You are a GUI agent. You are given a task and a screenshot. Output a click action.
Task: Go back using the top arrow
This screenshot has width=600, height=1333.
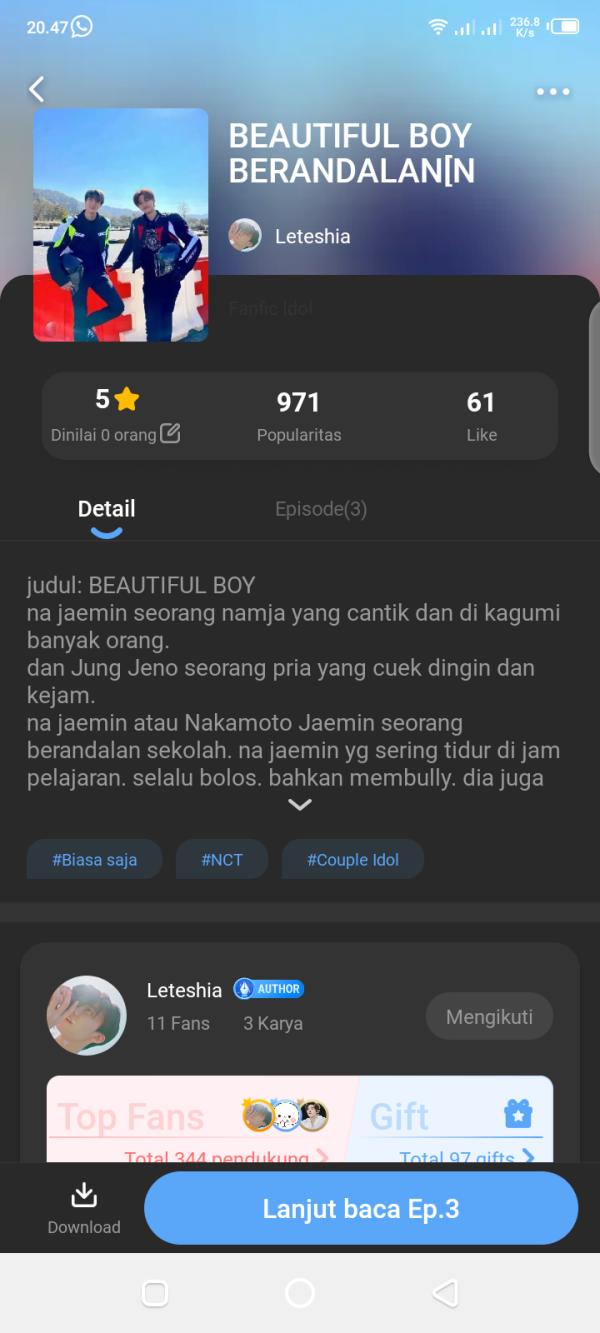37,90
